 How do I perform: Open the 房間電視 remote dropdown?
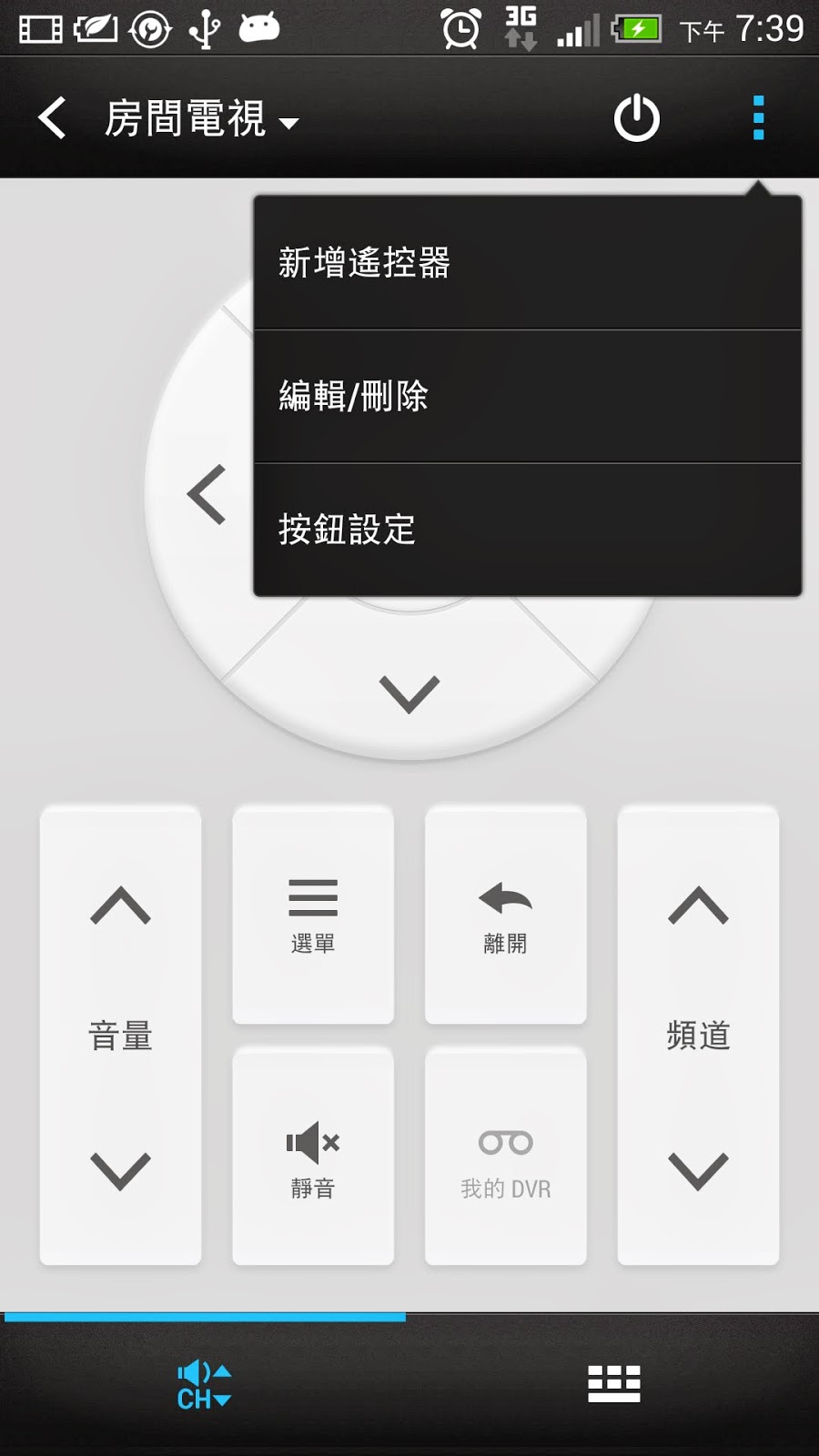(202, 120)
